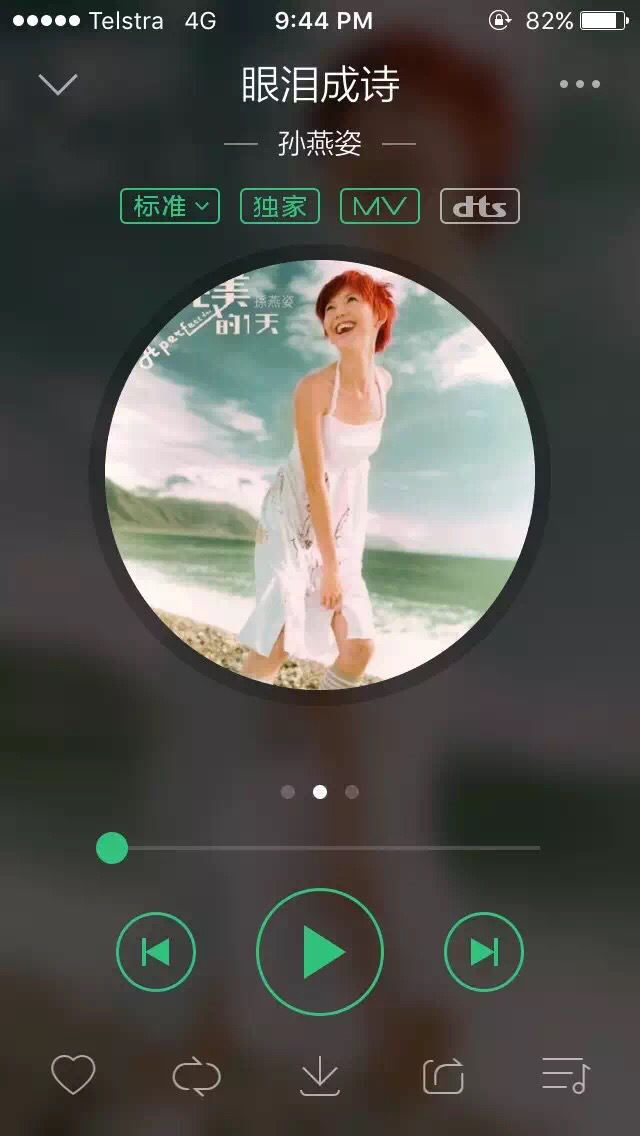This screenshot has width=640, height=1136.
Task: Tap the 独家 exclusive tag
Action: click(280, 206)
